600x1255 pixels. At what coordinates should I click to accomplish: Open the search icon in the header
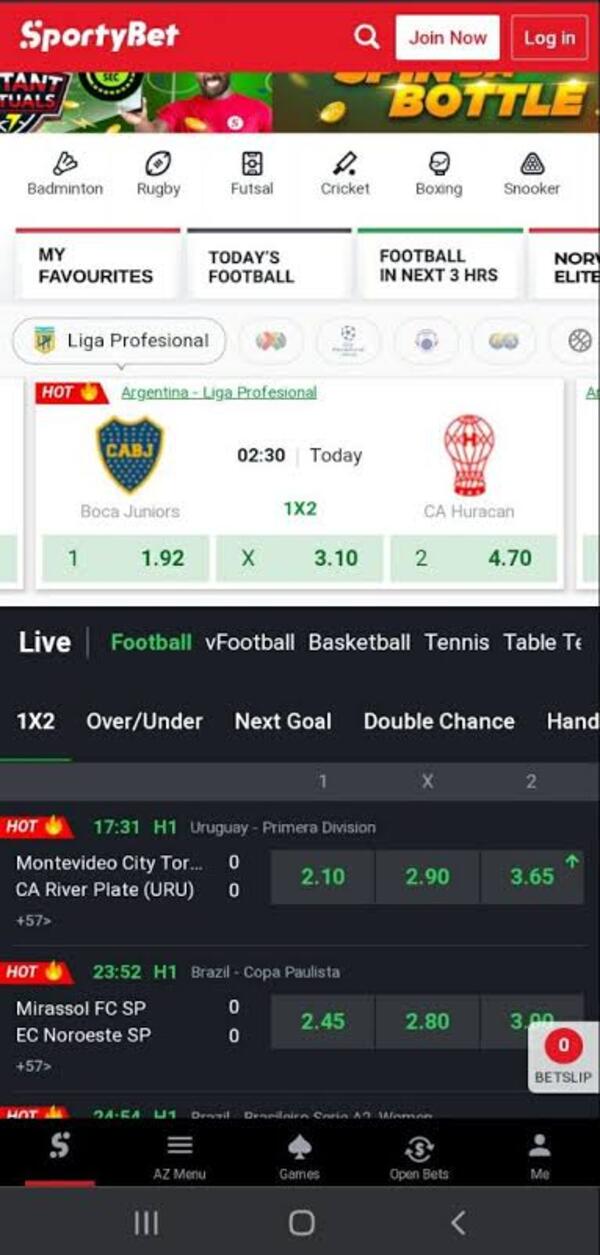click(x=367, y=38)
